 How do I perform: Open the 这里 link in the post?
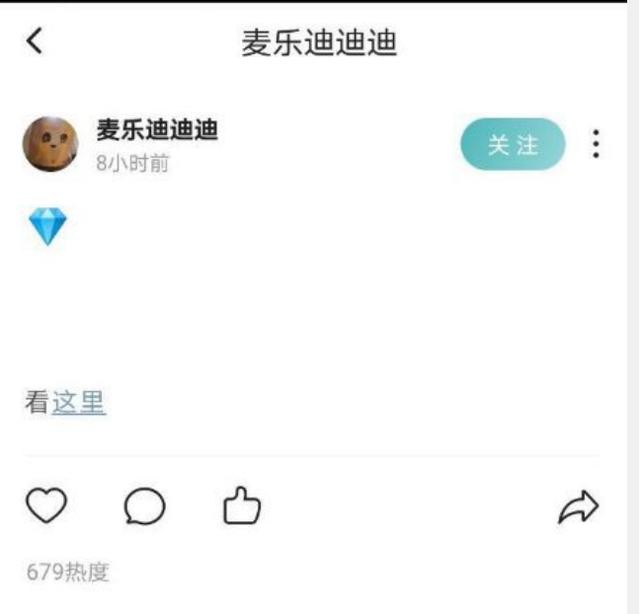click(x=79, y=403)
